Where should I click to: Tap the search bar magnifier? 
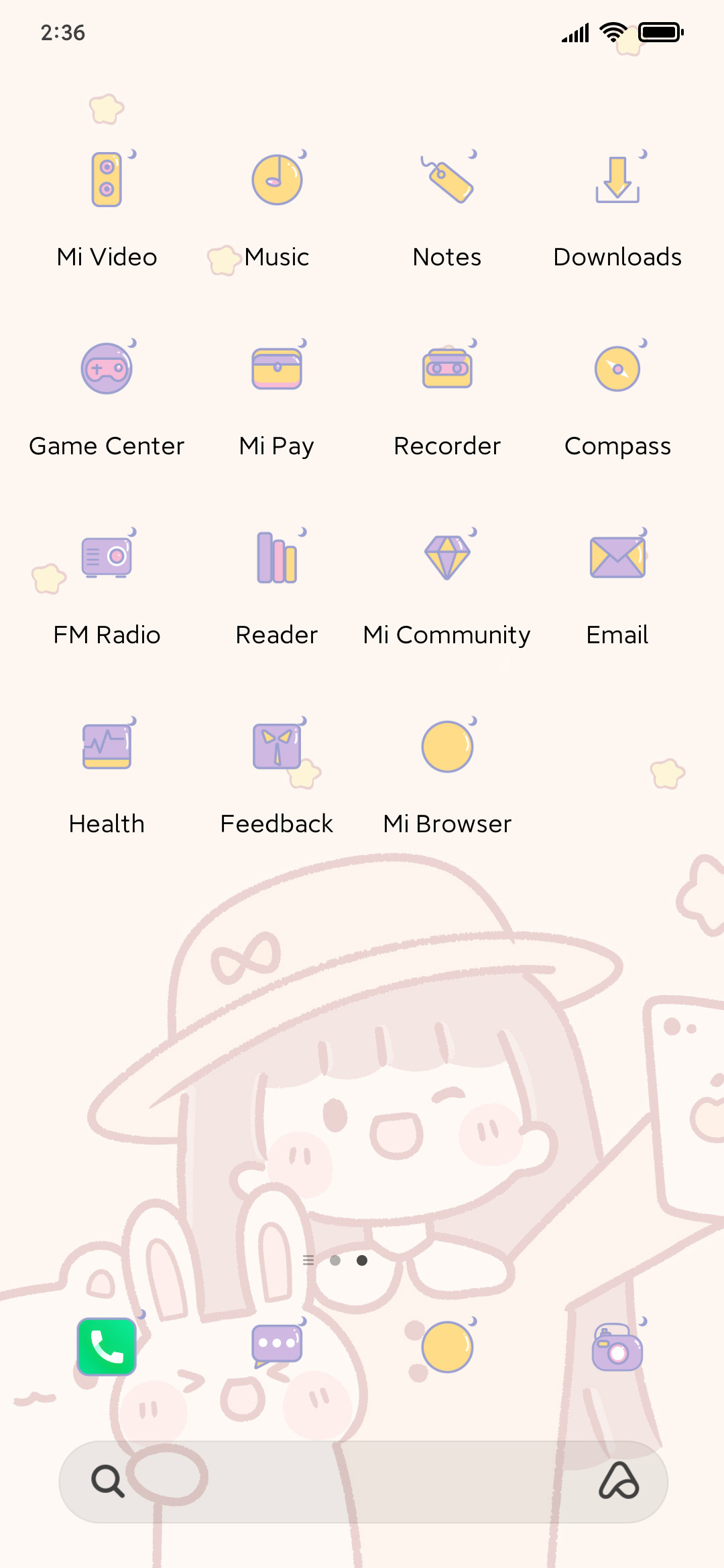tap(107, 1481)
